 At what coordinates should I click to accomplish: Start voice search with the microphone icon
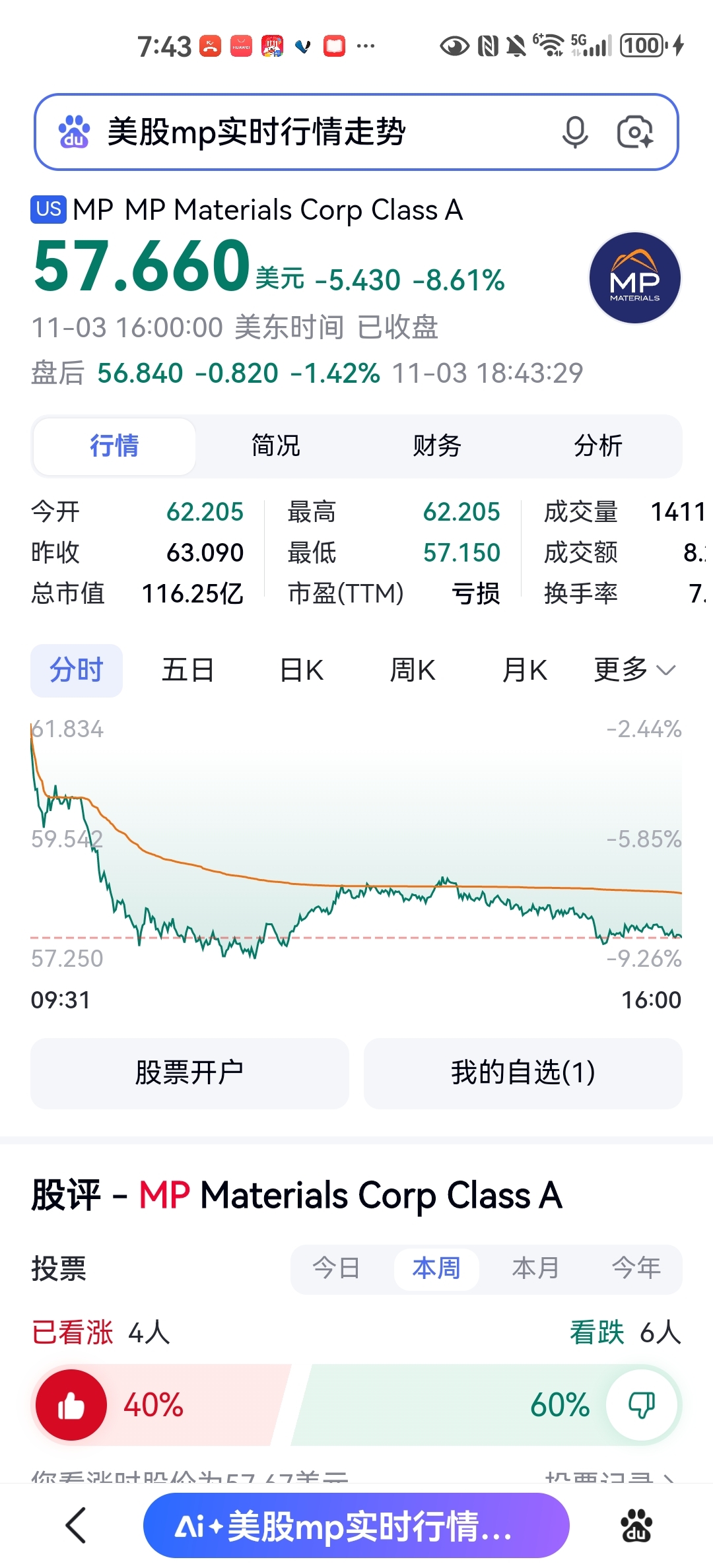click(575, 132)
